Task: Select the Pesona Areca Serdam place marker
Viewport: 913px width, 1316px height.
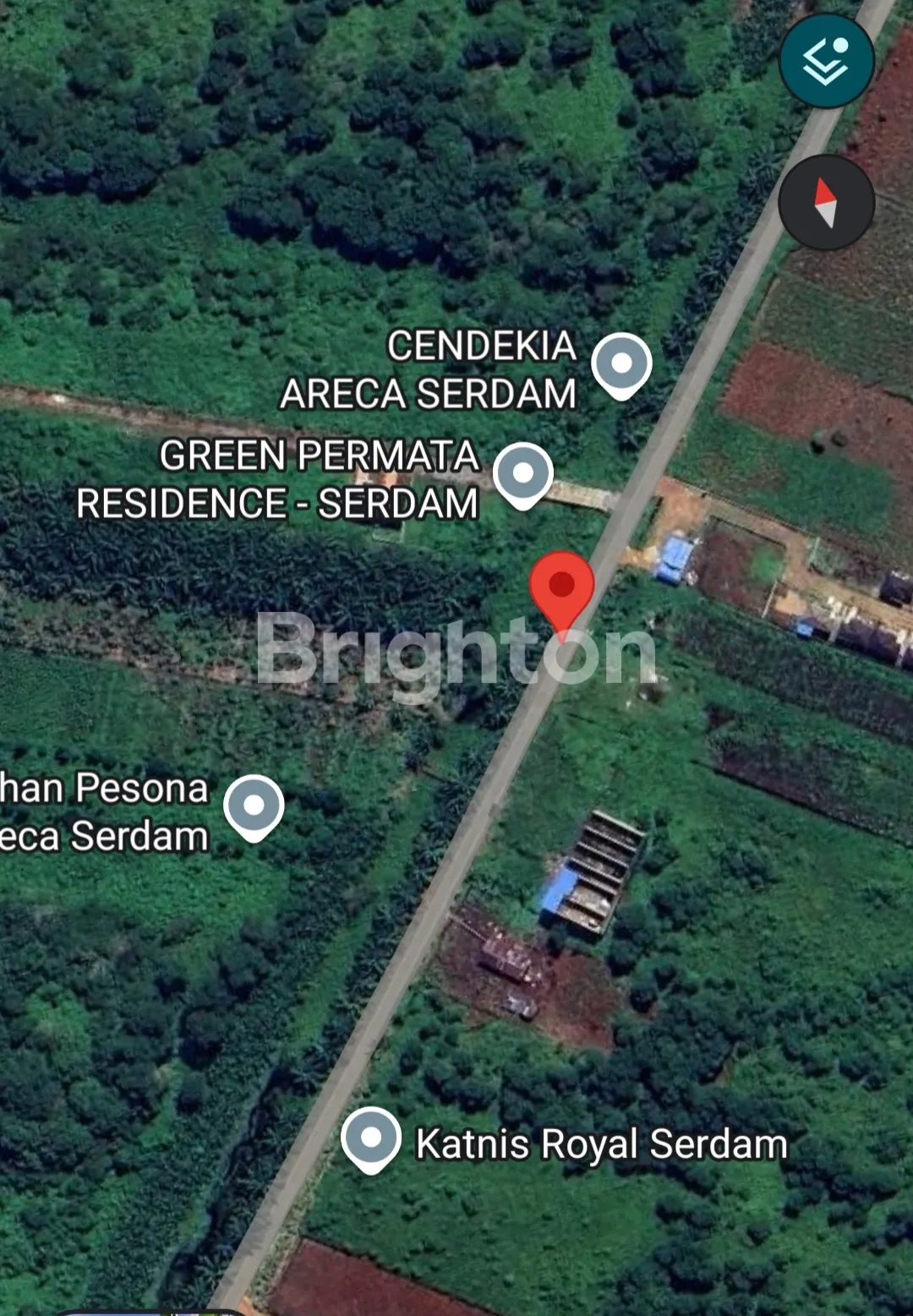Action: [x=254, y=806]
